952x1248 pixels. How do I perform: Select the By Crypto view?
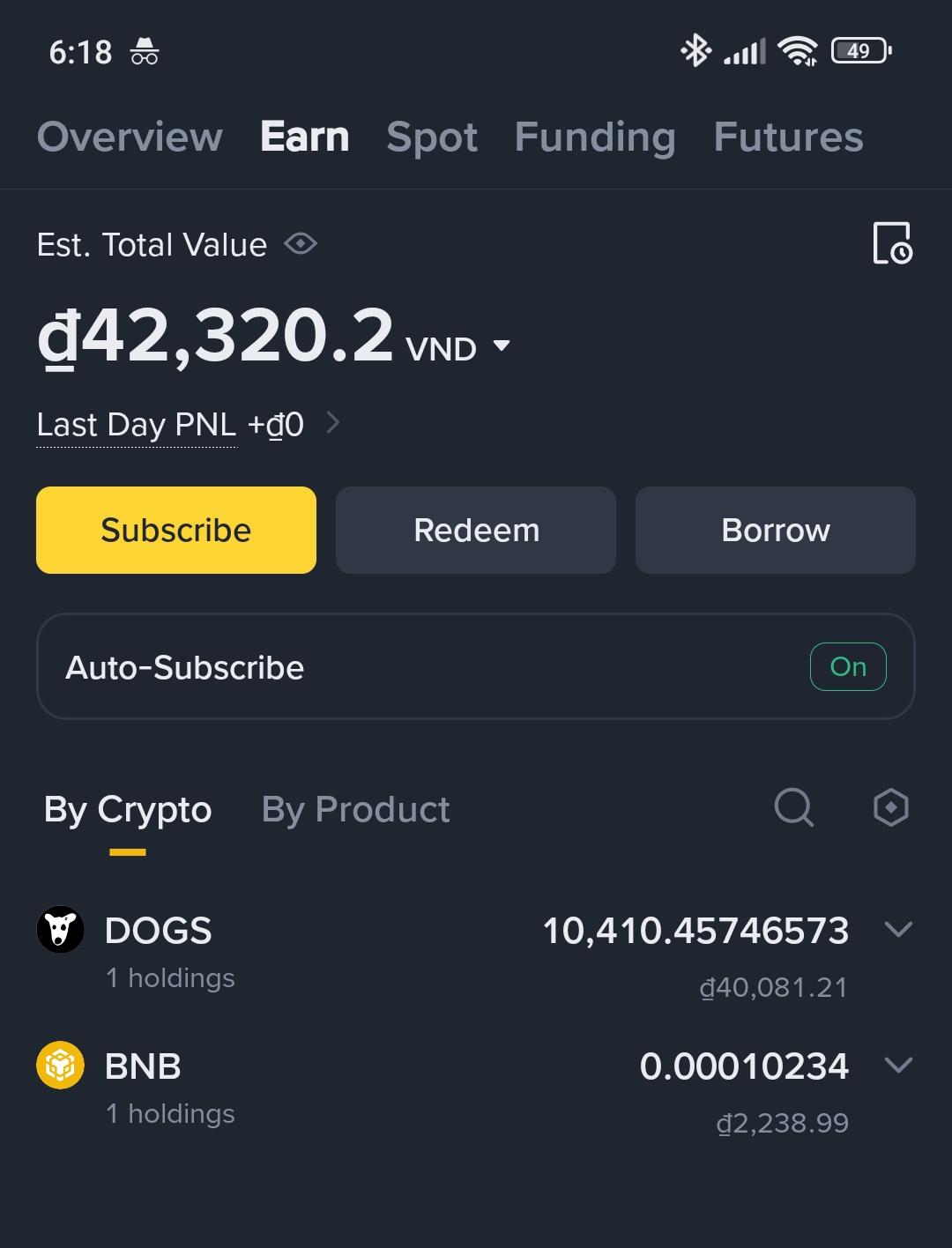pyautogui.click(x=128, y=810)
